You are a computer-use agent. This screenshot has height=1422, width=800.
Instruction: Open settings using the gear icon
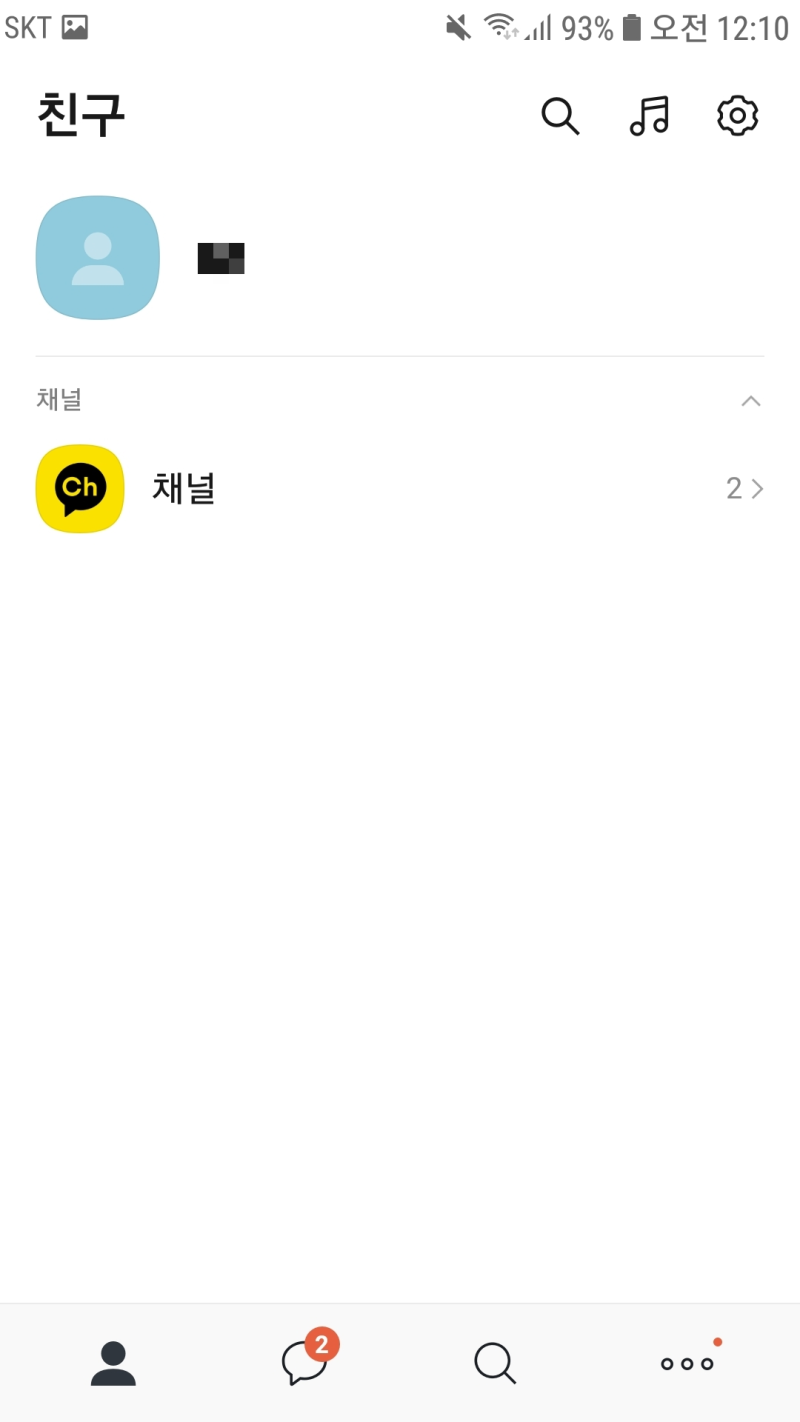click(x=738, y=116)
